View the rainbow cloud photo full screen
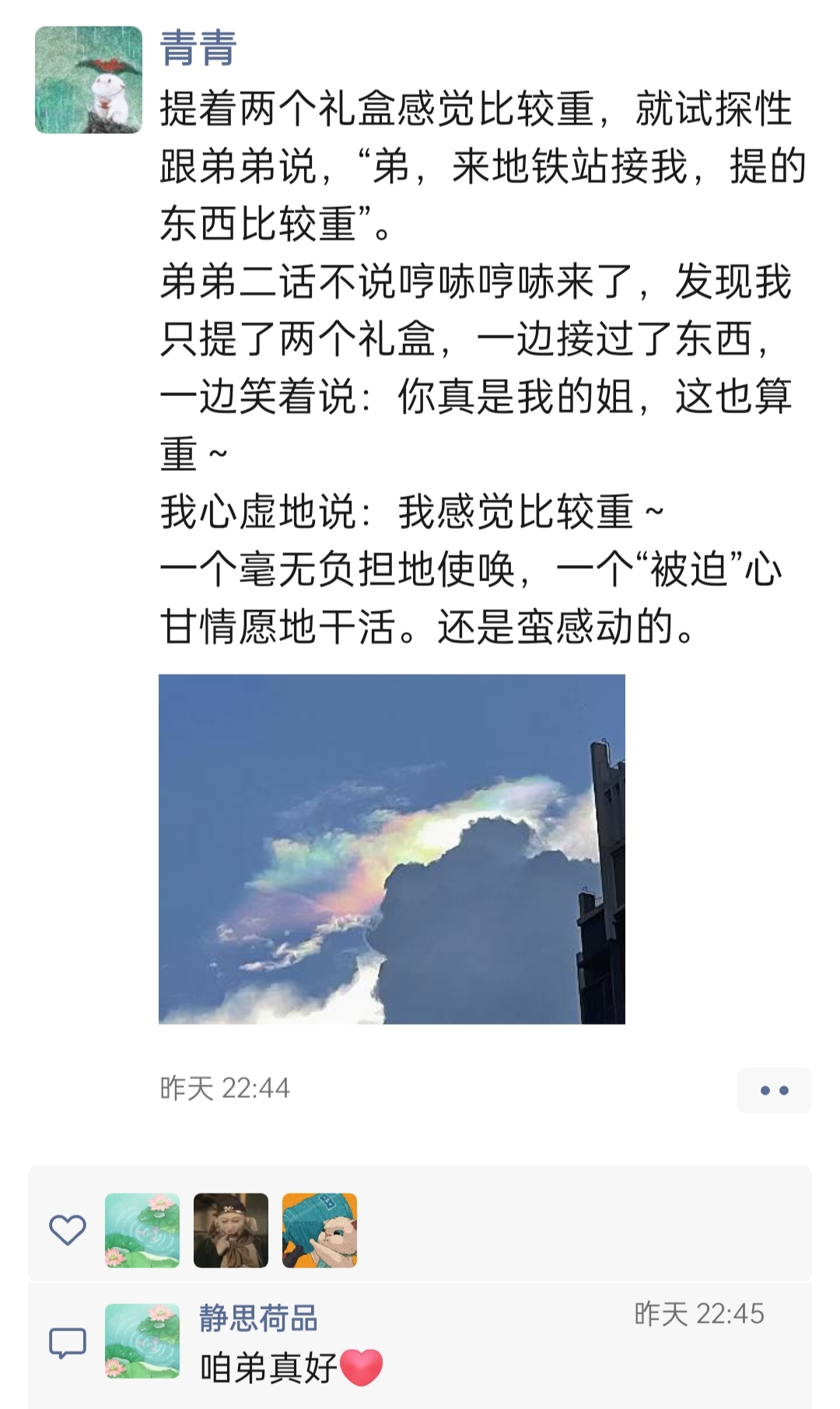 (x=391, y=848)
